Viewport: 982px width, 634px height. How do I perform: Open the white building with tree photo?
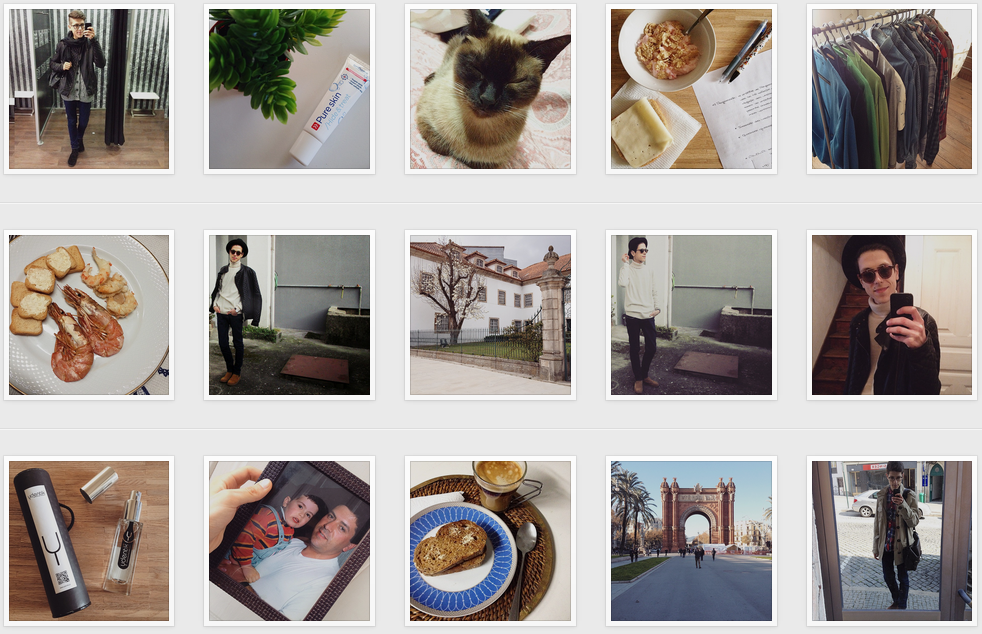coord(490,315)
